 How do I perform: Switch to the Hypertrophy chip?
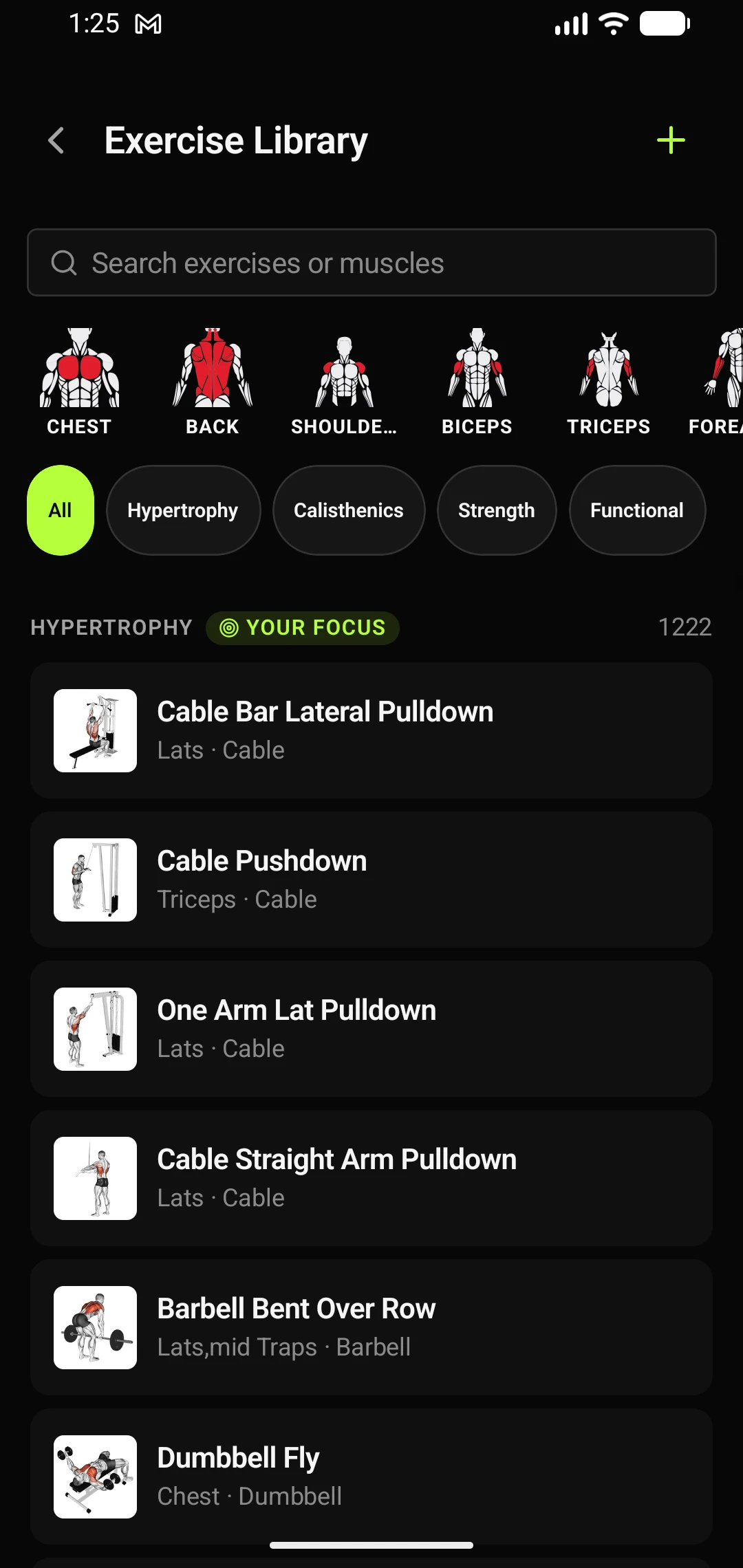click(183, 510)
